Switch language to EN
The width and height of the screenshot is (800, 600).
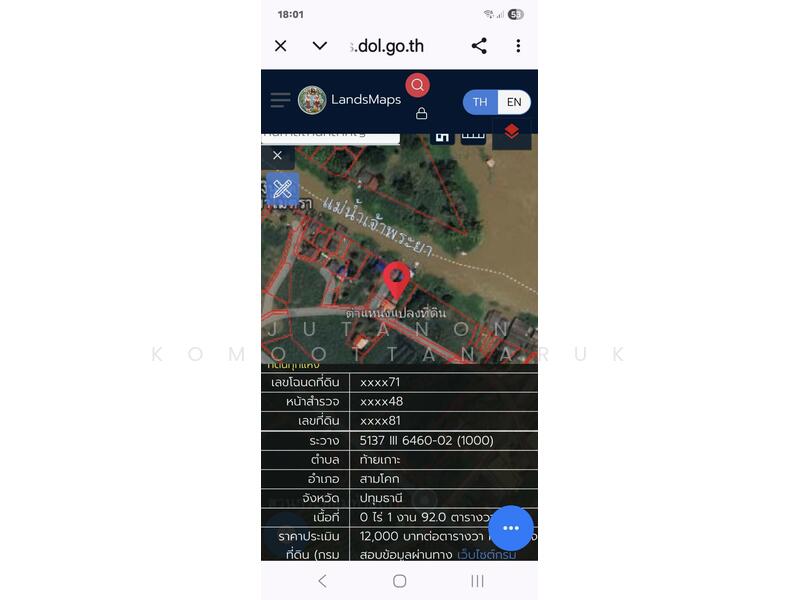click(x=514, y=102)
